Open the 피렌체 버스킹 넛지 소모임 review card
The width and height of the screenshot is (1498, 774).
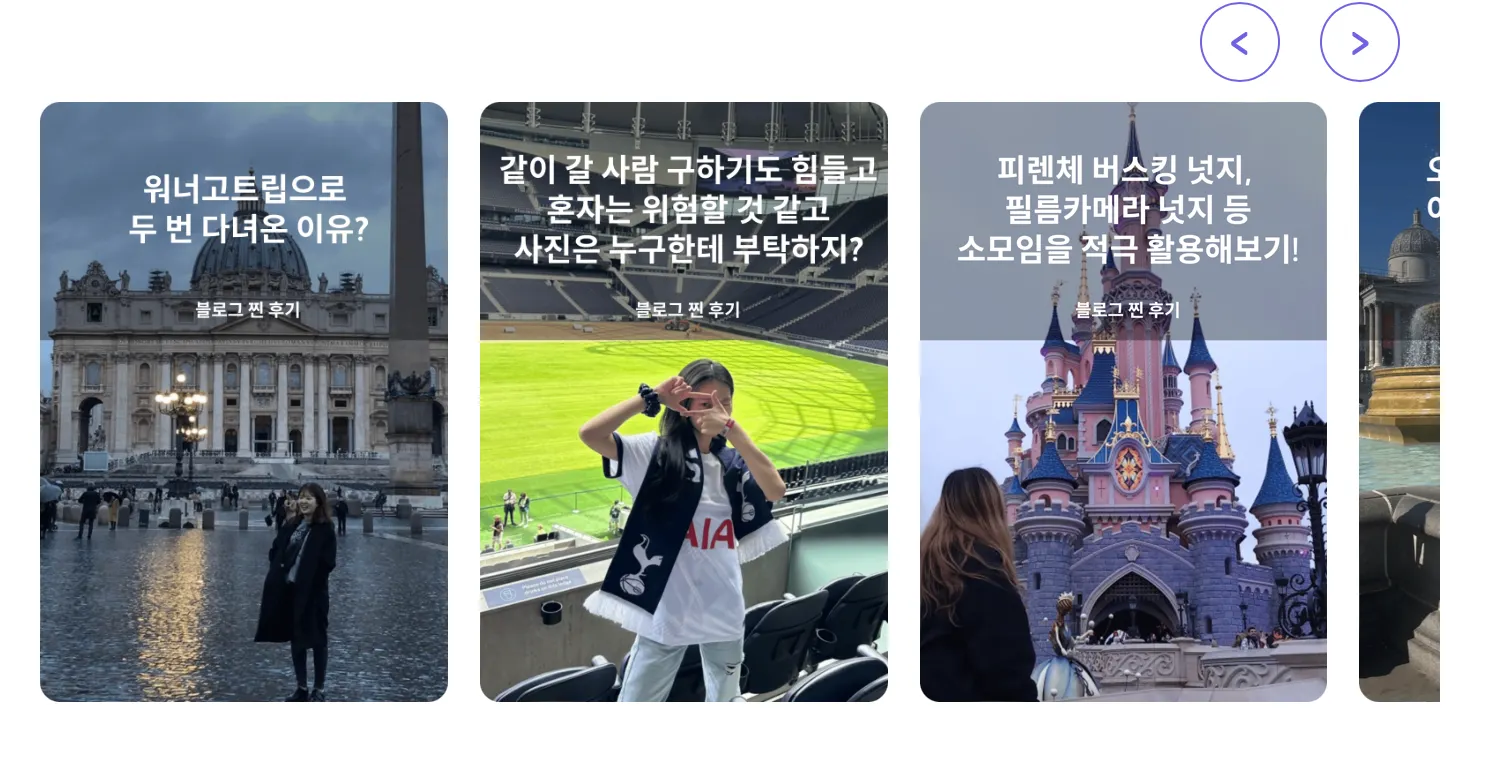click(1123, 401)
